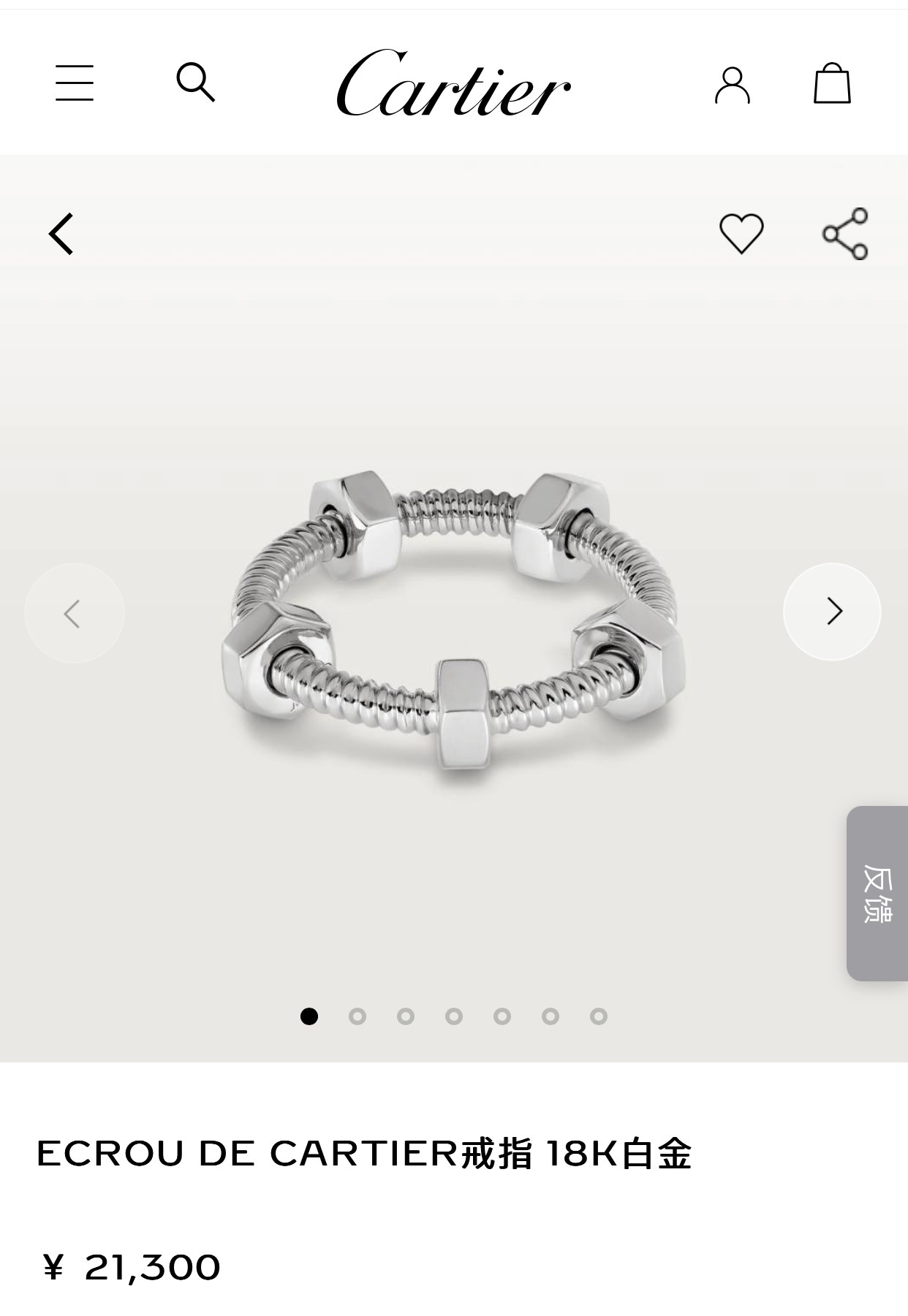Go back using the back arrow
The height and width of the screenshot is (1316, 908).
[62, 234]
